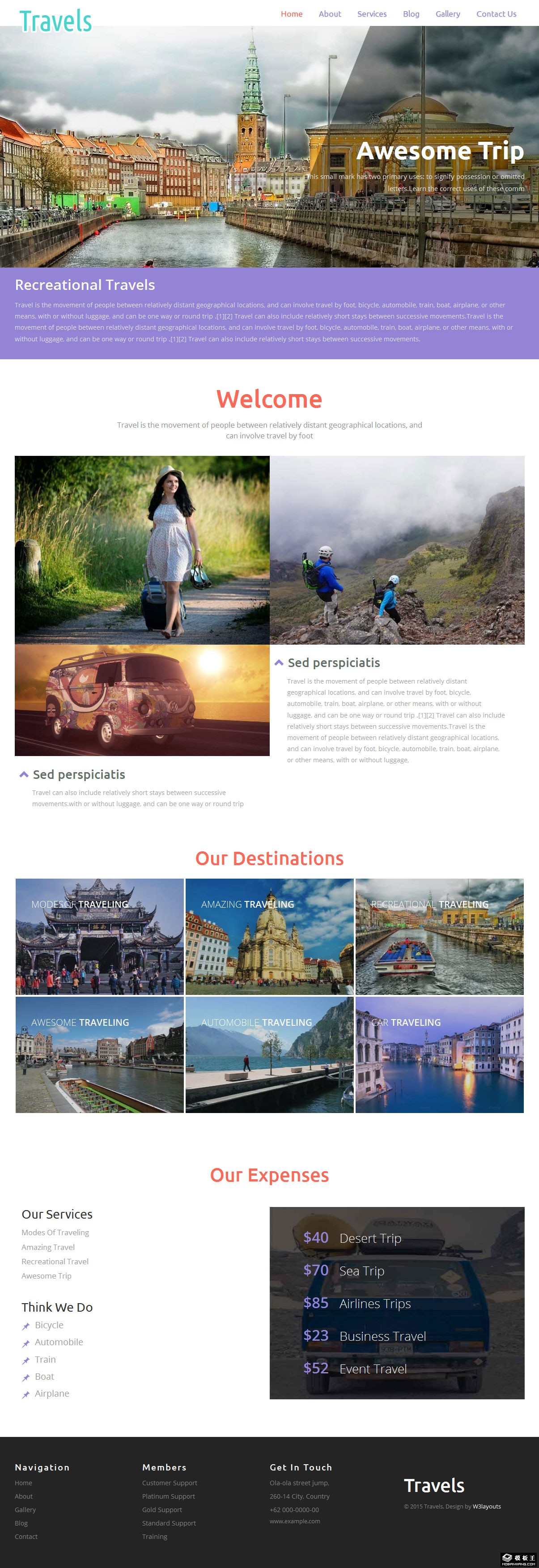This screenshot has width=539, height=1568.
Task: Open the Home nav link
Action: click(x=291, y=14)
